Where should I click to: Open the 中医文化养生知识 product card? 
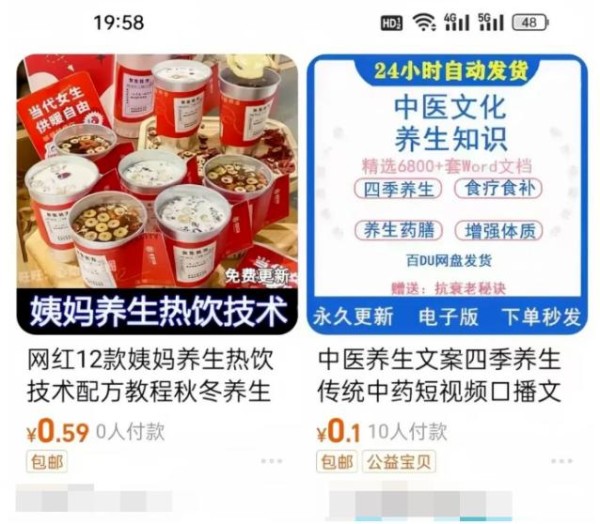point(447,190)
